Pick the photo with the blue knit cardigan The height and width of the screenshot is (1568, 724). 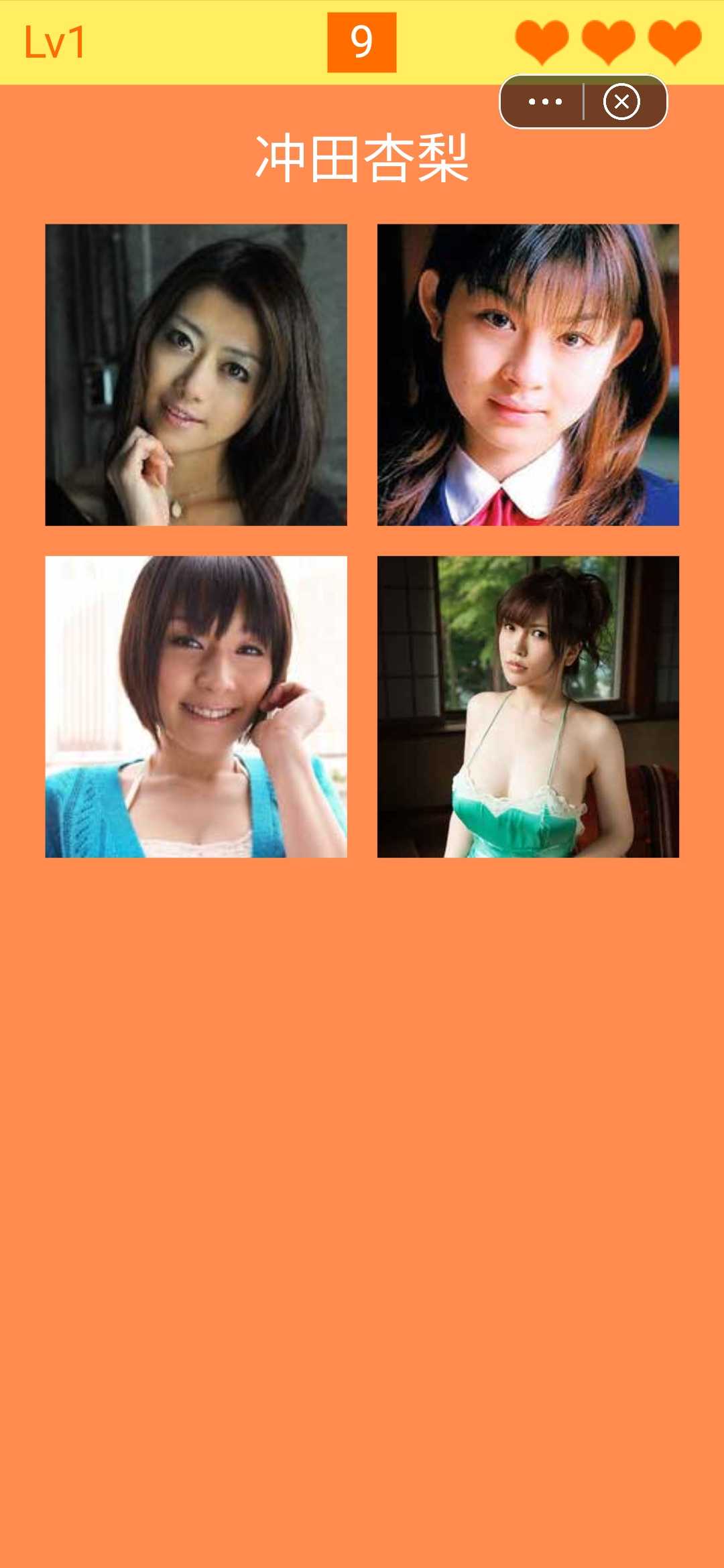point(196,707)
